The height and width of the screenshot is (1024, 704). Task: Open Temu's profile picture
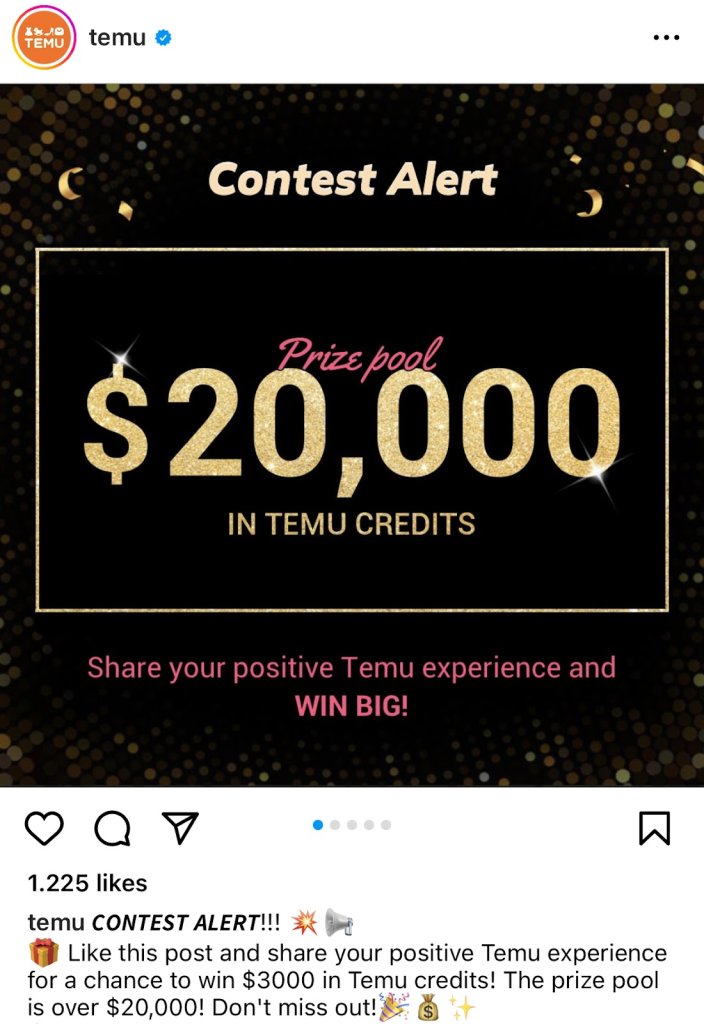tap(44, 38)
